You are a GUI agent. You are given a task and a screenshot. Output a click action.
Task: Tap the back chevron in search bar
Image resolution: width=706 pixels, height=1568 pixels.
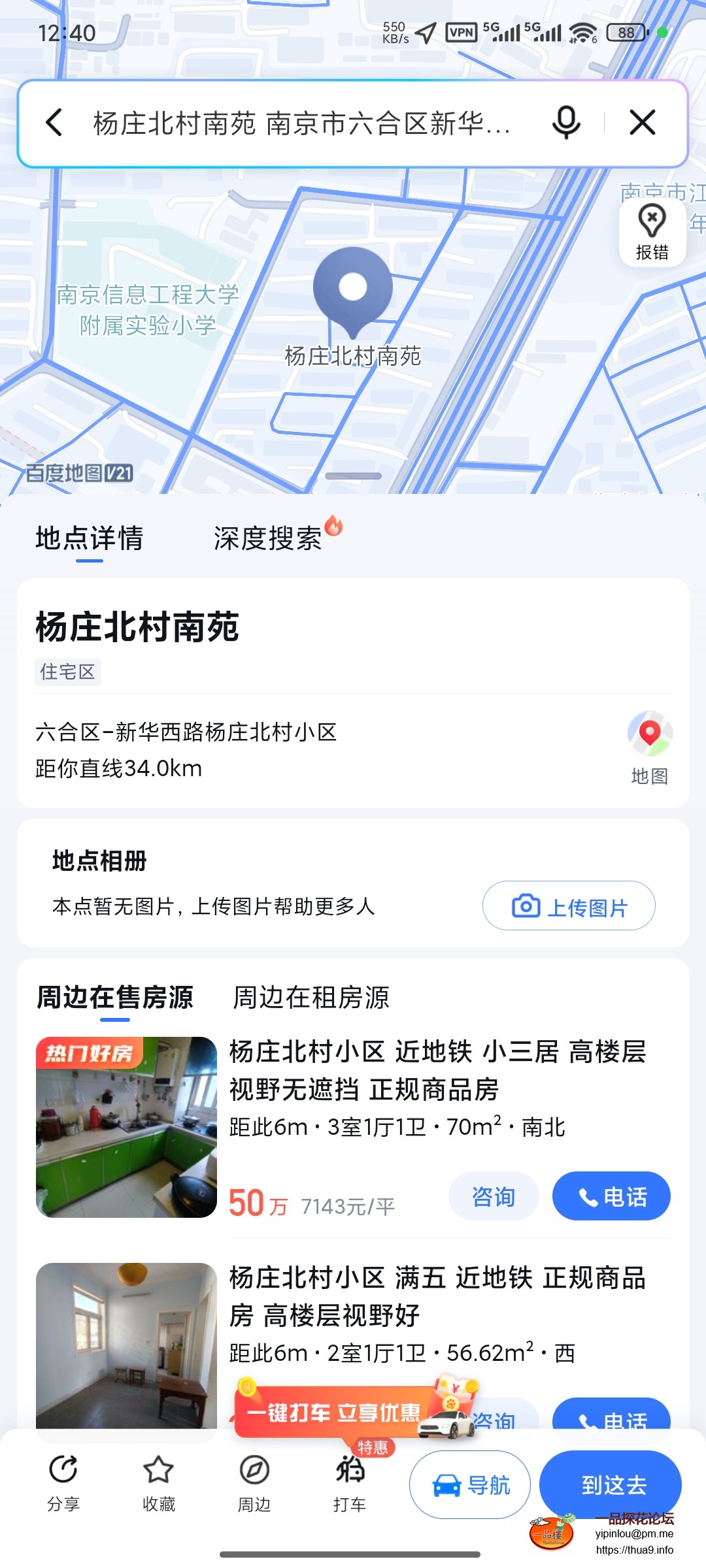(54, 122)
